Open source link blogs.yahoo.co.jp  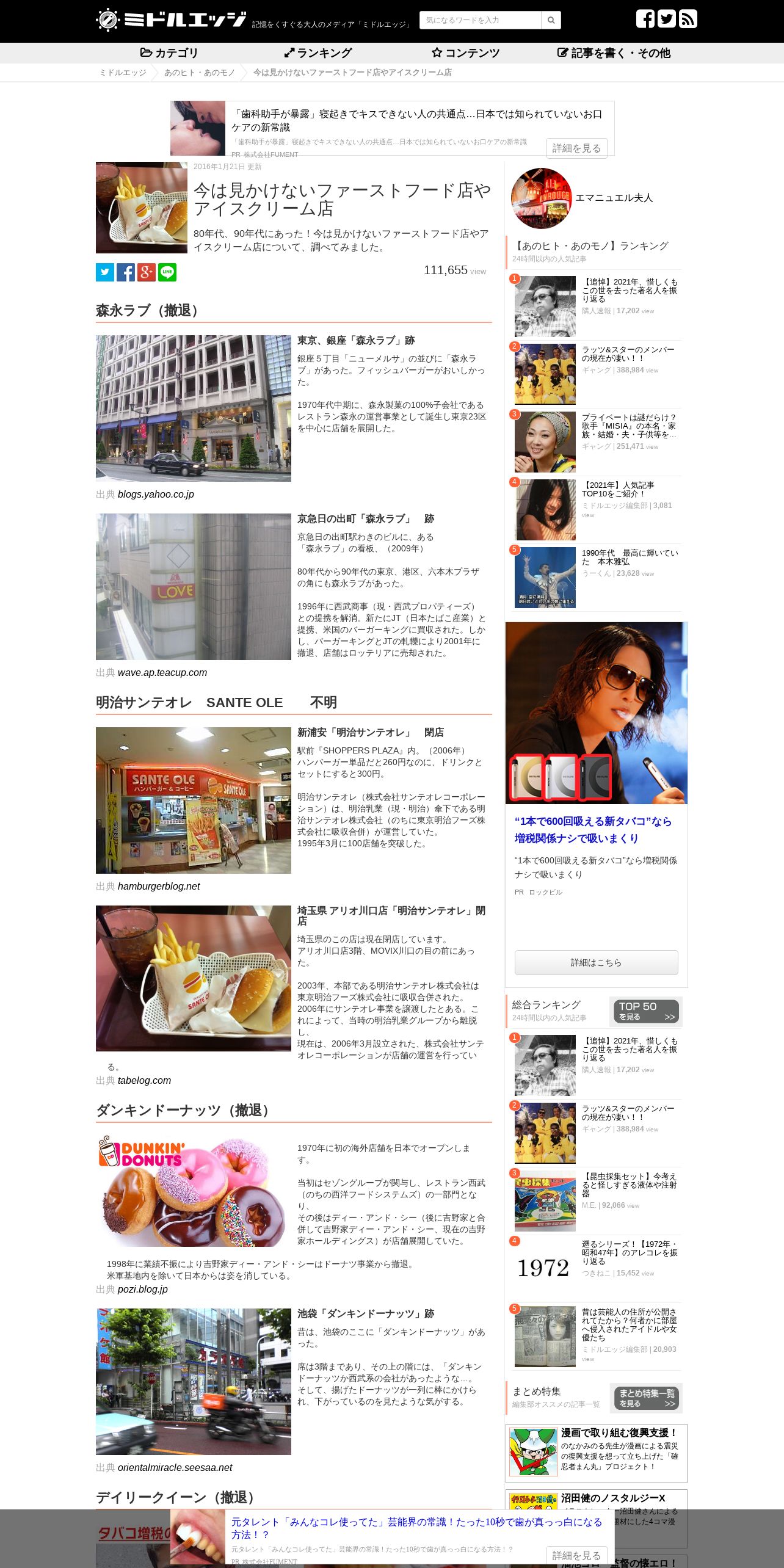pos(156,495)
